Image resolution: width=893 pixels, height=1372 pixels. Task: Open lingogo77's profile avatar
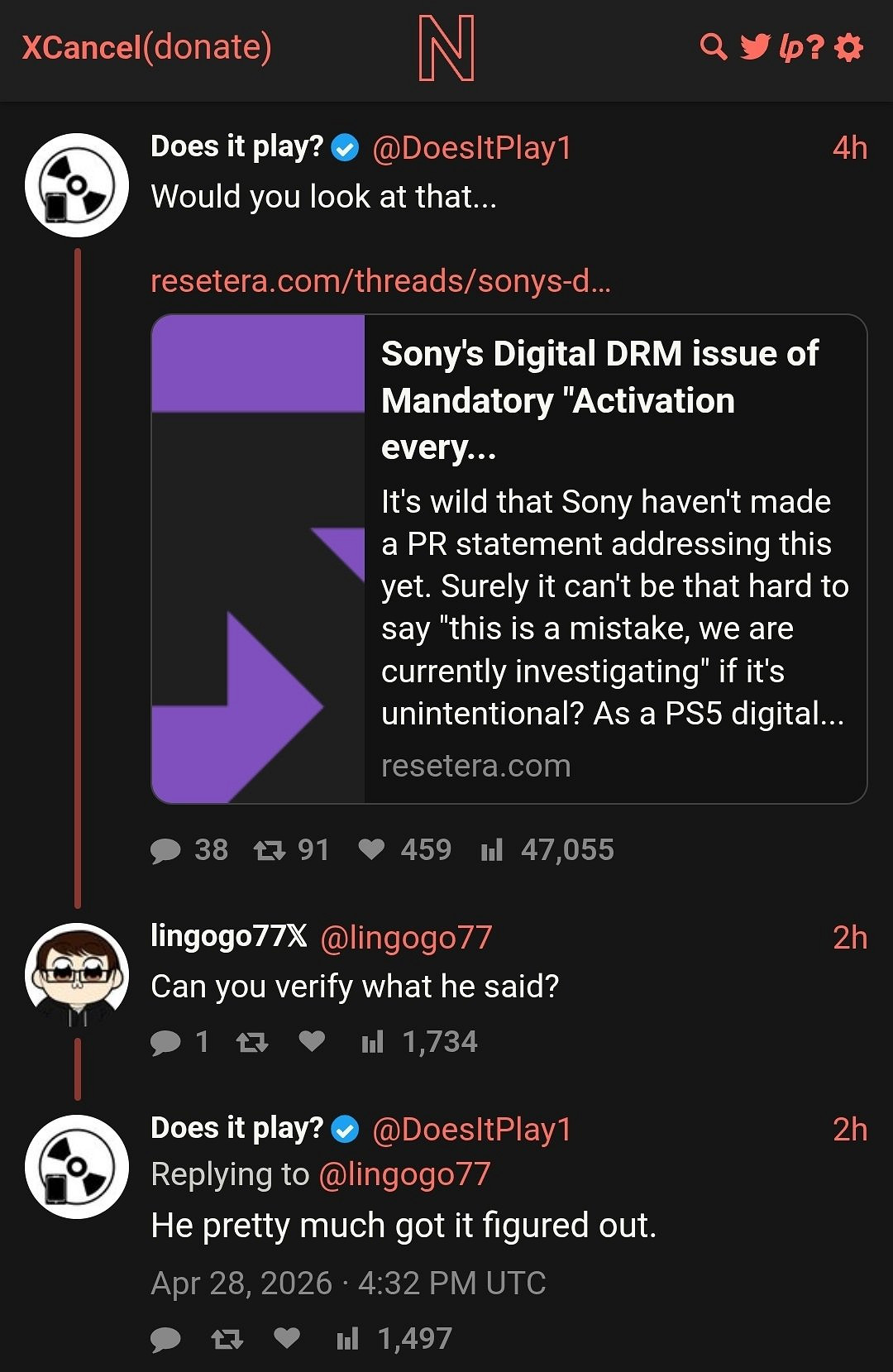[77, 974]
